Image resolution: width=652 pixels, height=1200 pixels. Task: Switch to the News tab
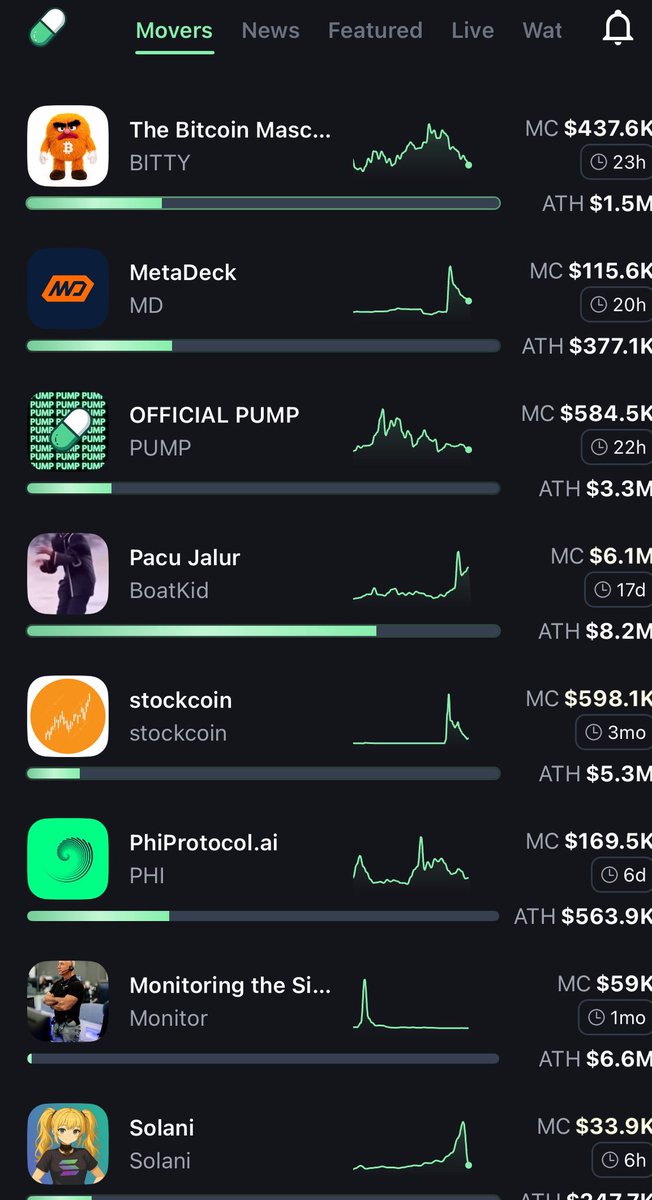(270, 30)
